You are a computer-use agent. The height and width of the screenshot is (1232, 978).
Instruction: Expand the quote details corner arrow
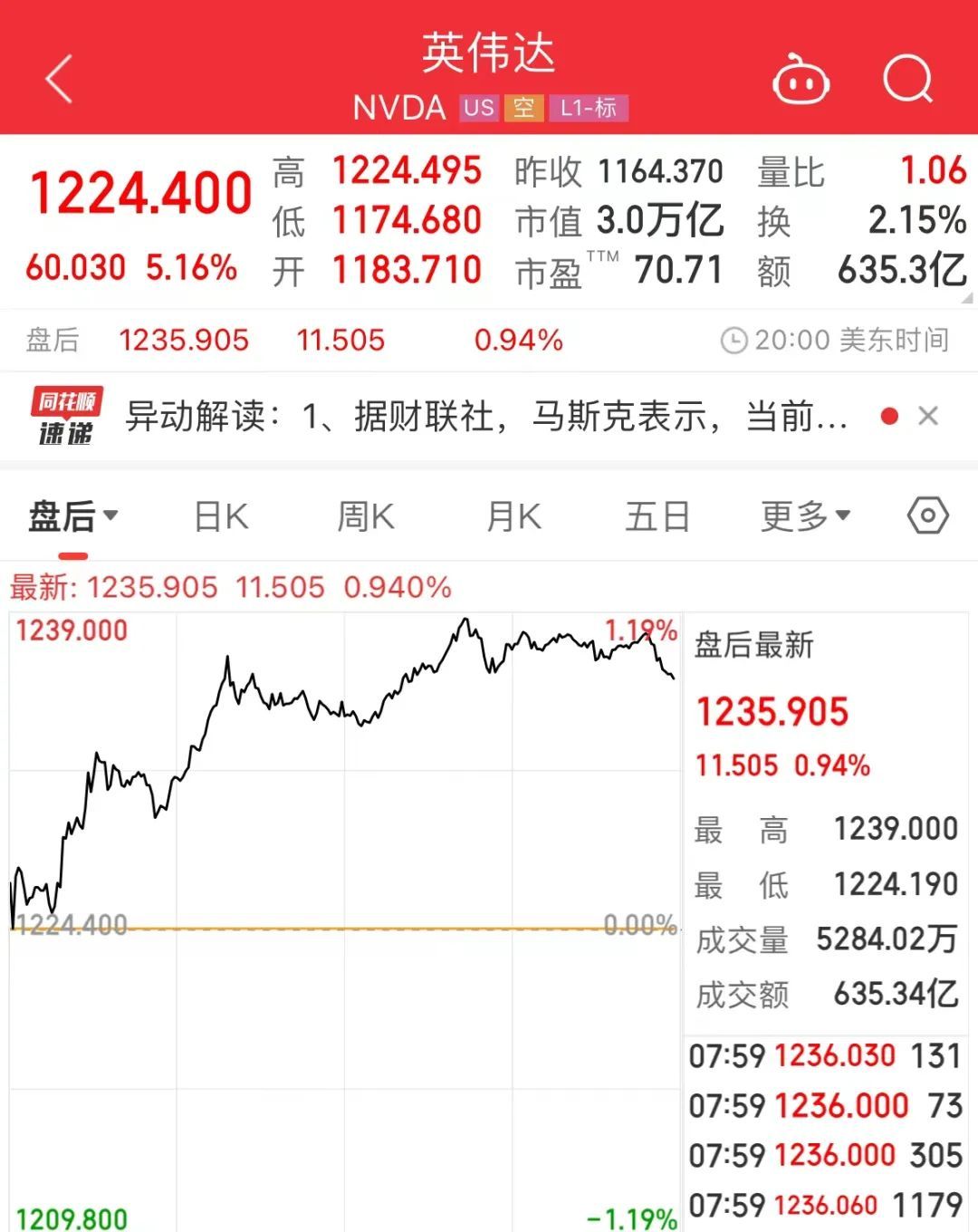967,298
